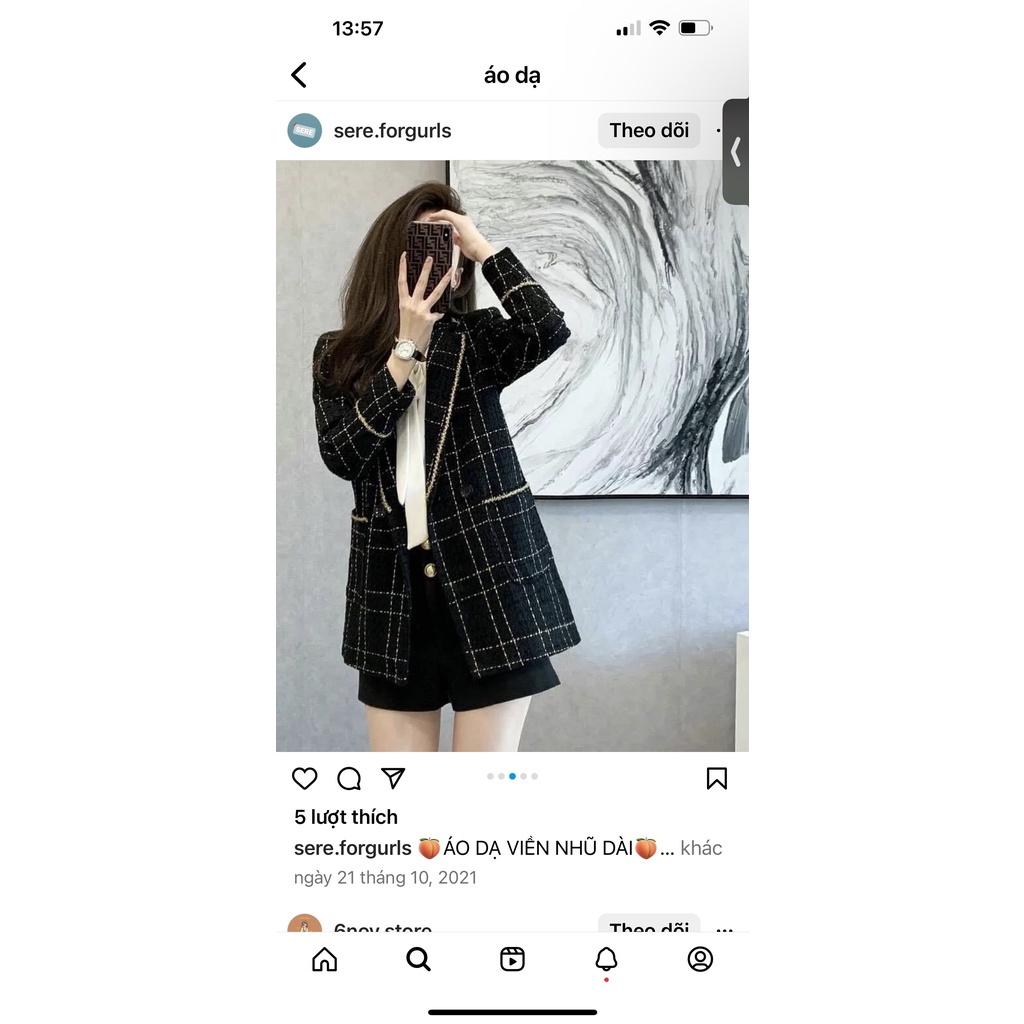
Task: Expand caption by tapping khác
Action: tap(701, 848)
